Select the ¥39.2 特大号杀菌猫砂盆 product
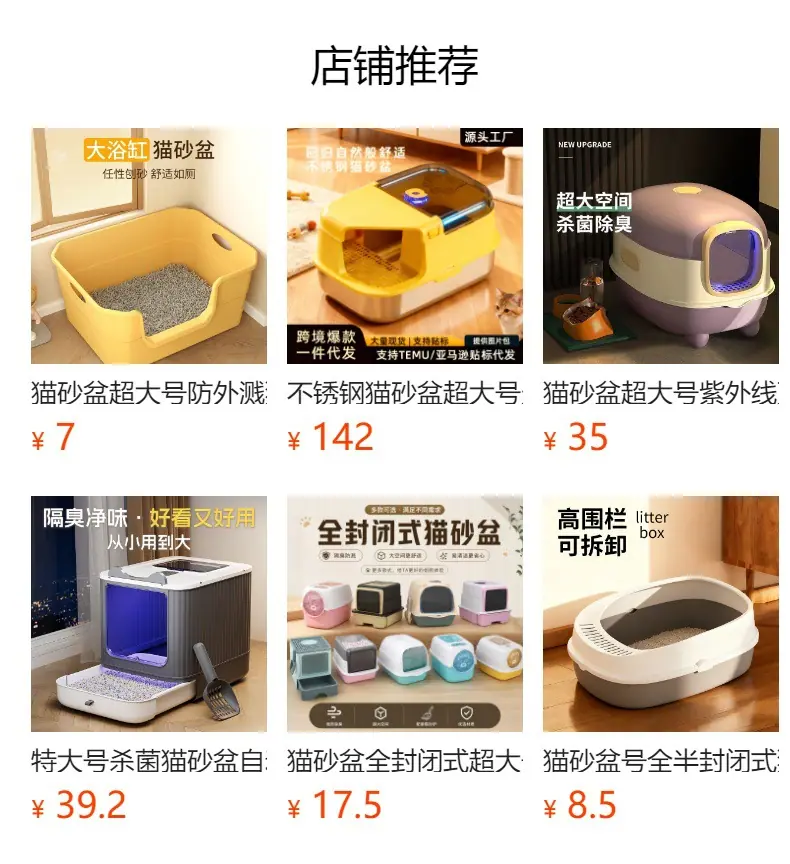790x864 pixels. coord(149,614)
